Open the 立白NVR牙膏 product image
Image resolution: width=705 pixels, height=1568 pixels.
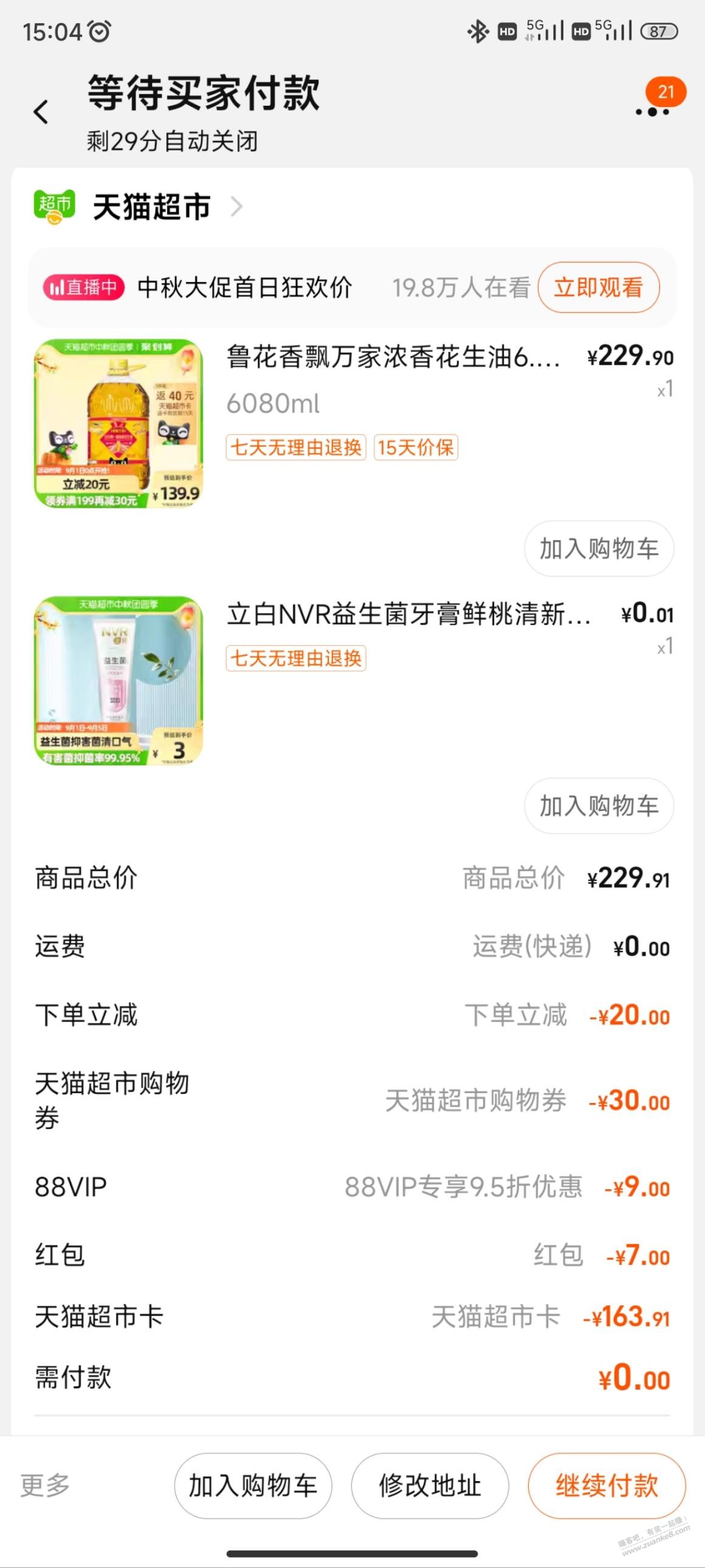(118, 680)
